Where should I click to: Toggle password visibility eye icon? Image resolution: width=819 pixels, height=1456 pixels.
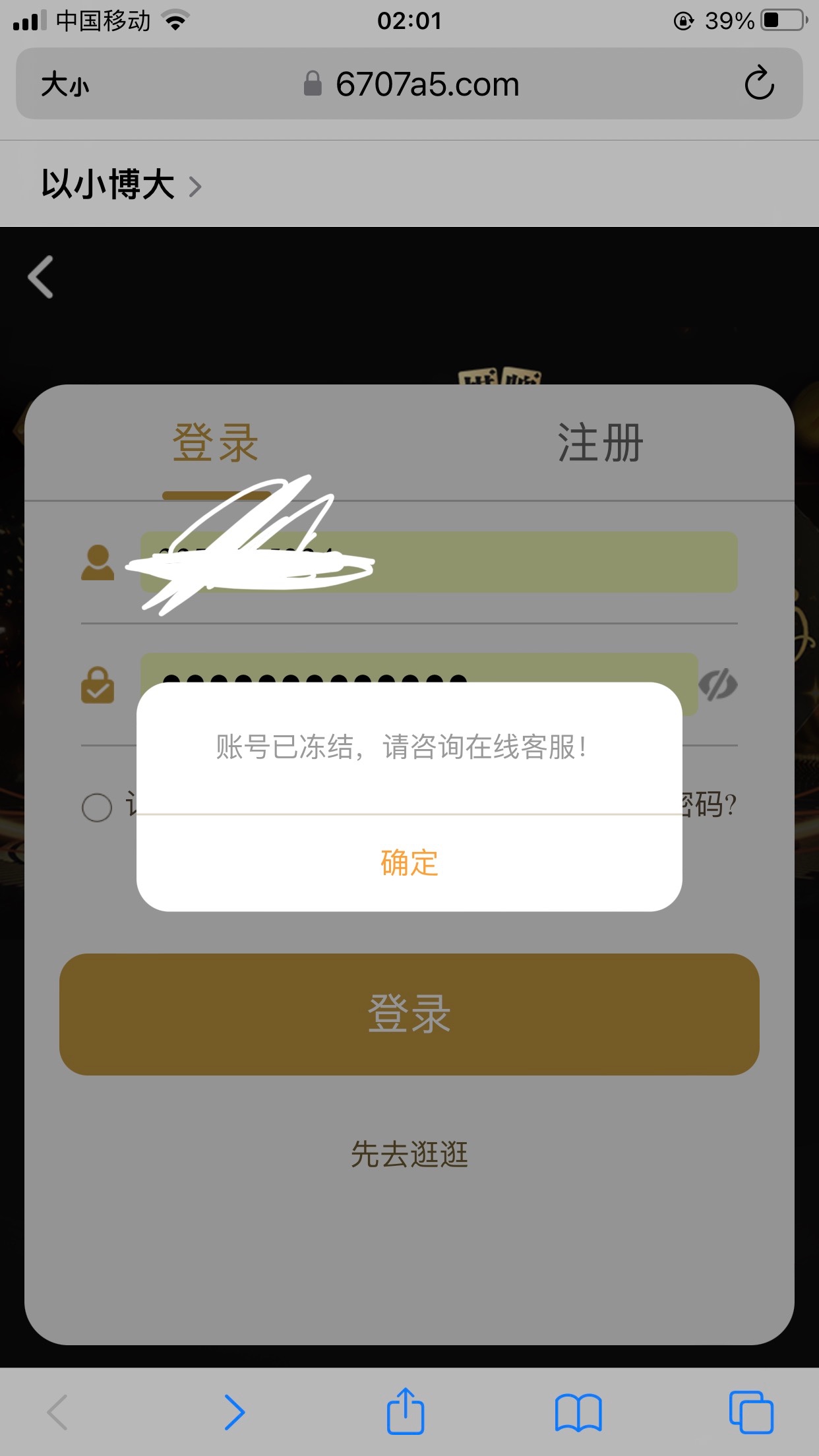[717, 684]
